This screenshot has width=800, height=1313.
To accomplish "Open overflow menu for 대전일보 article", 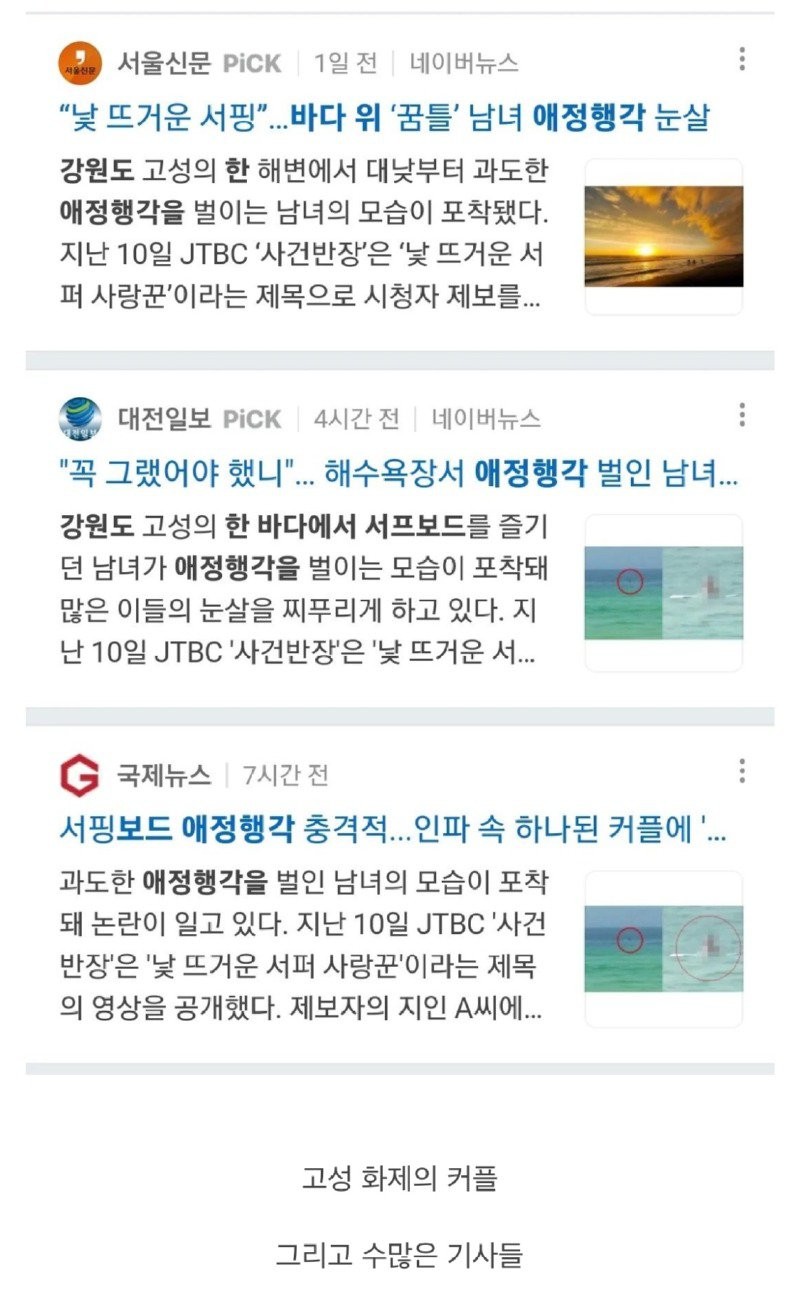I will [741, 415].
